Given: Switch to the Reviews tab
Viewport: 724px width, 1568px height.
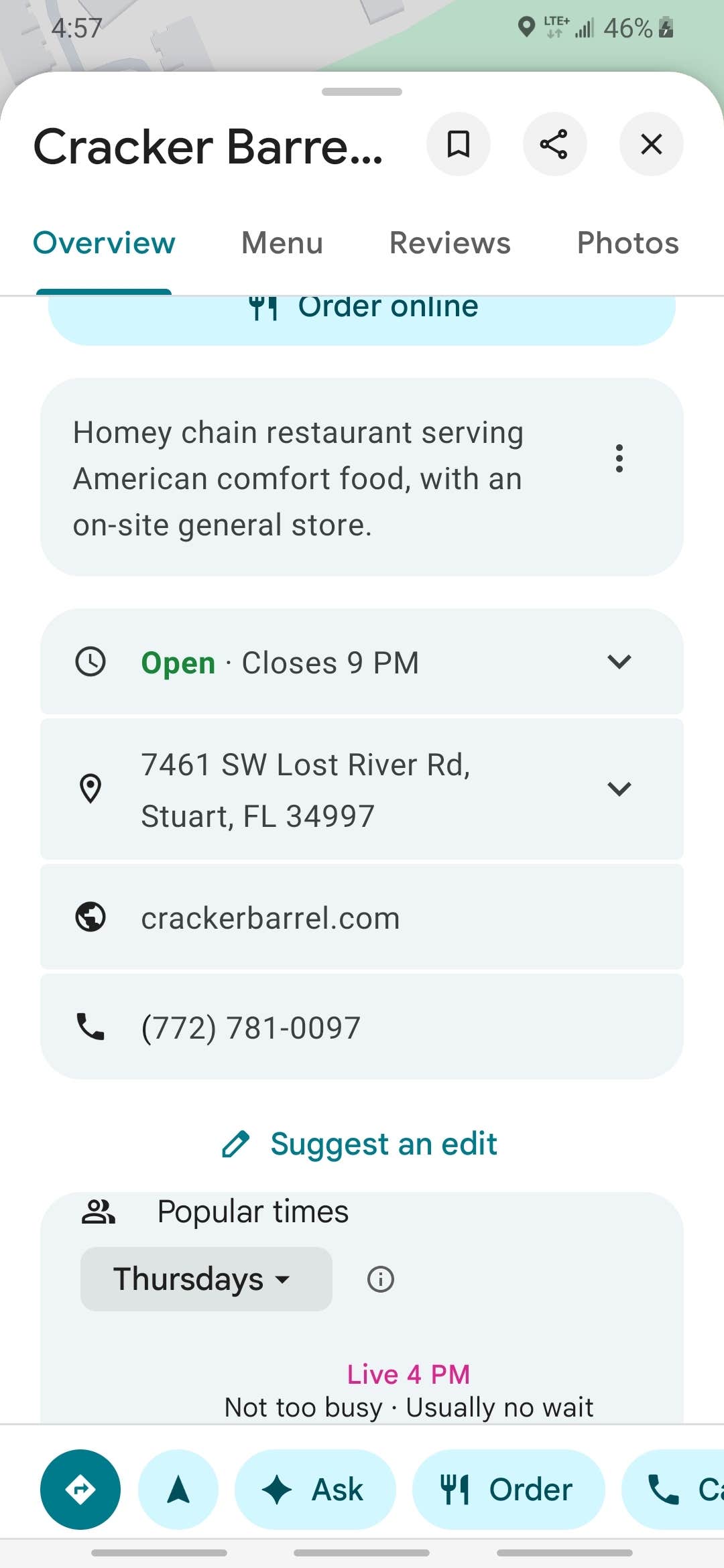Looking at the screenshot, I should (x=450, y=243).
